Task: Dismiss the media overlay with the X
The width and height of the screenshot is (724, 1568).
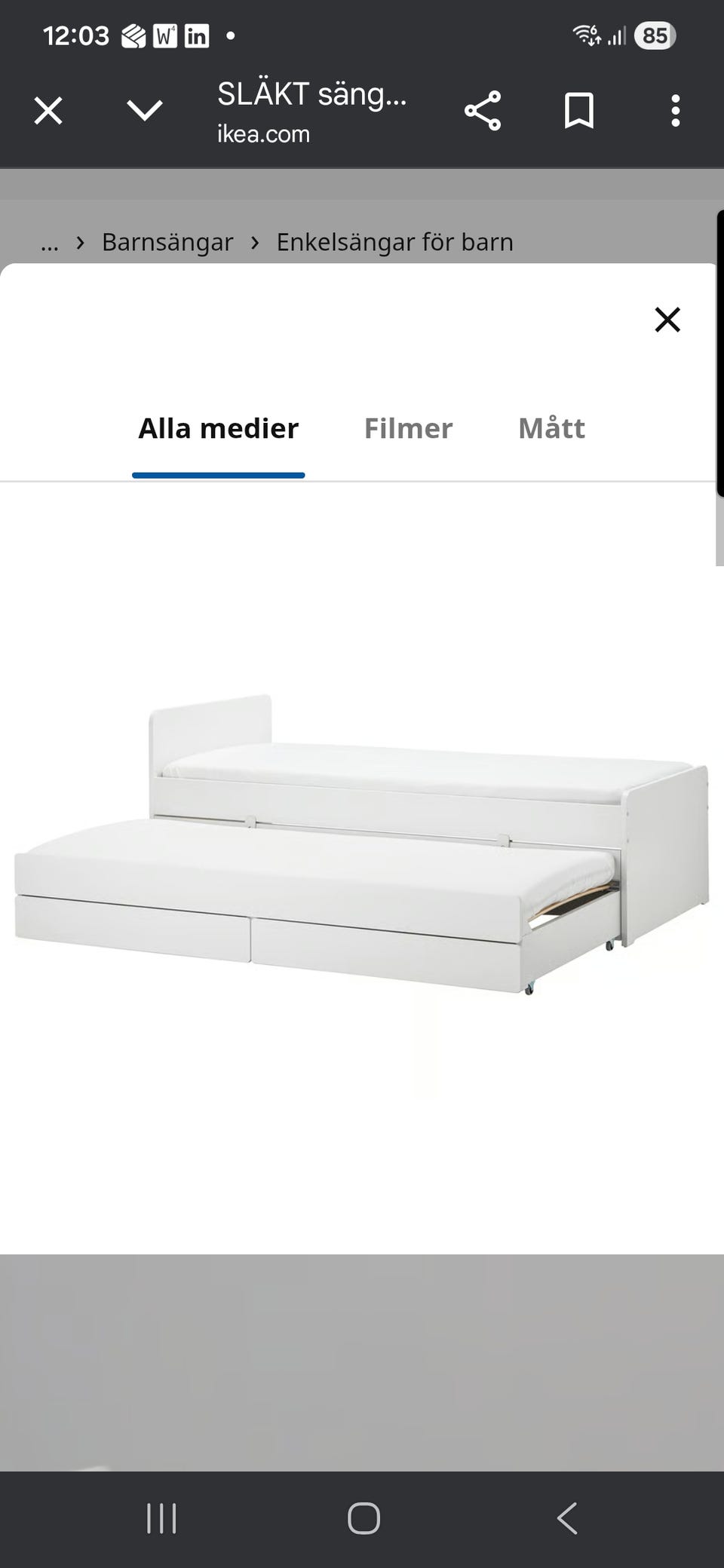Action: click(667, 320)
